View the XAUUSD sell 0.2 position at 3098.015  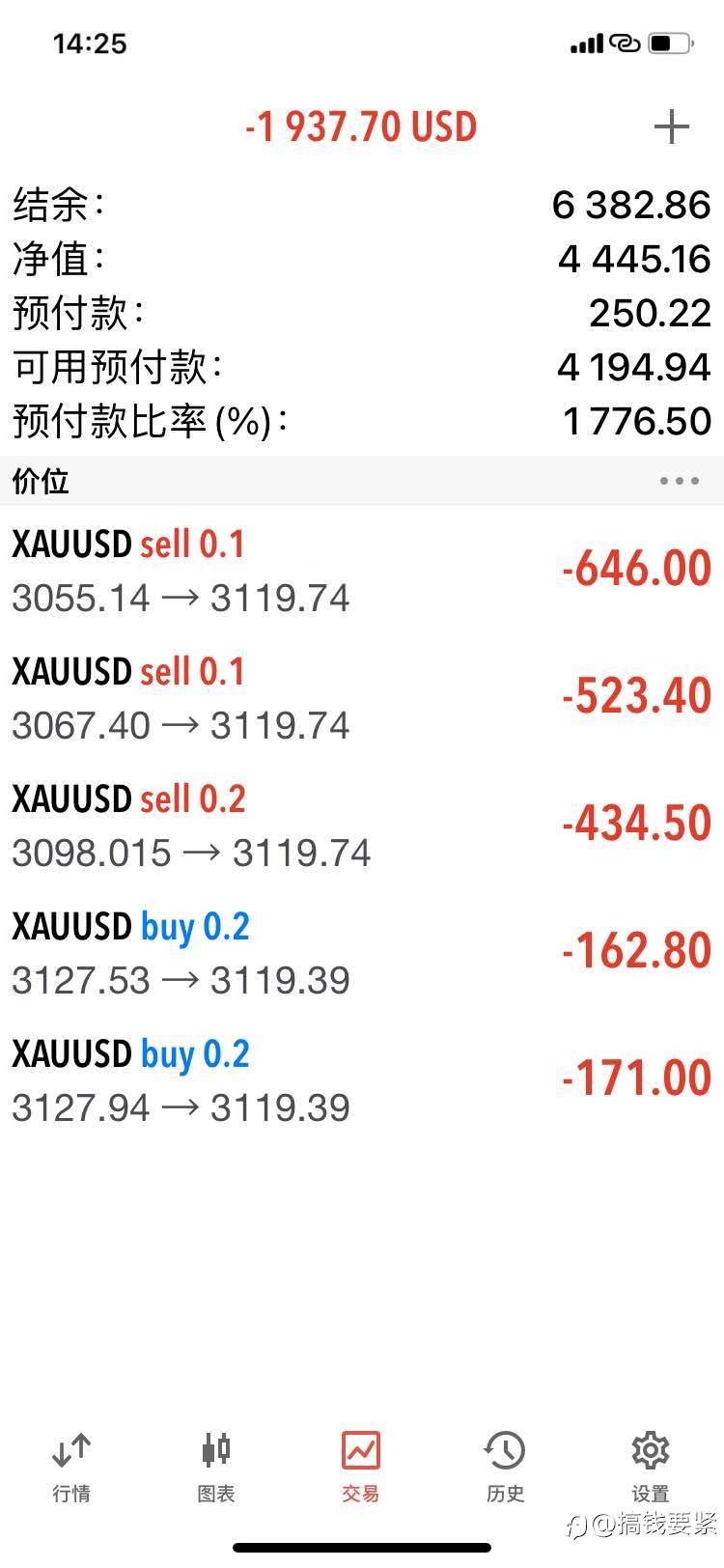(x=362, y=826)
